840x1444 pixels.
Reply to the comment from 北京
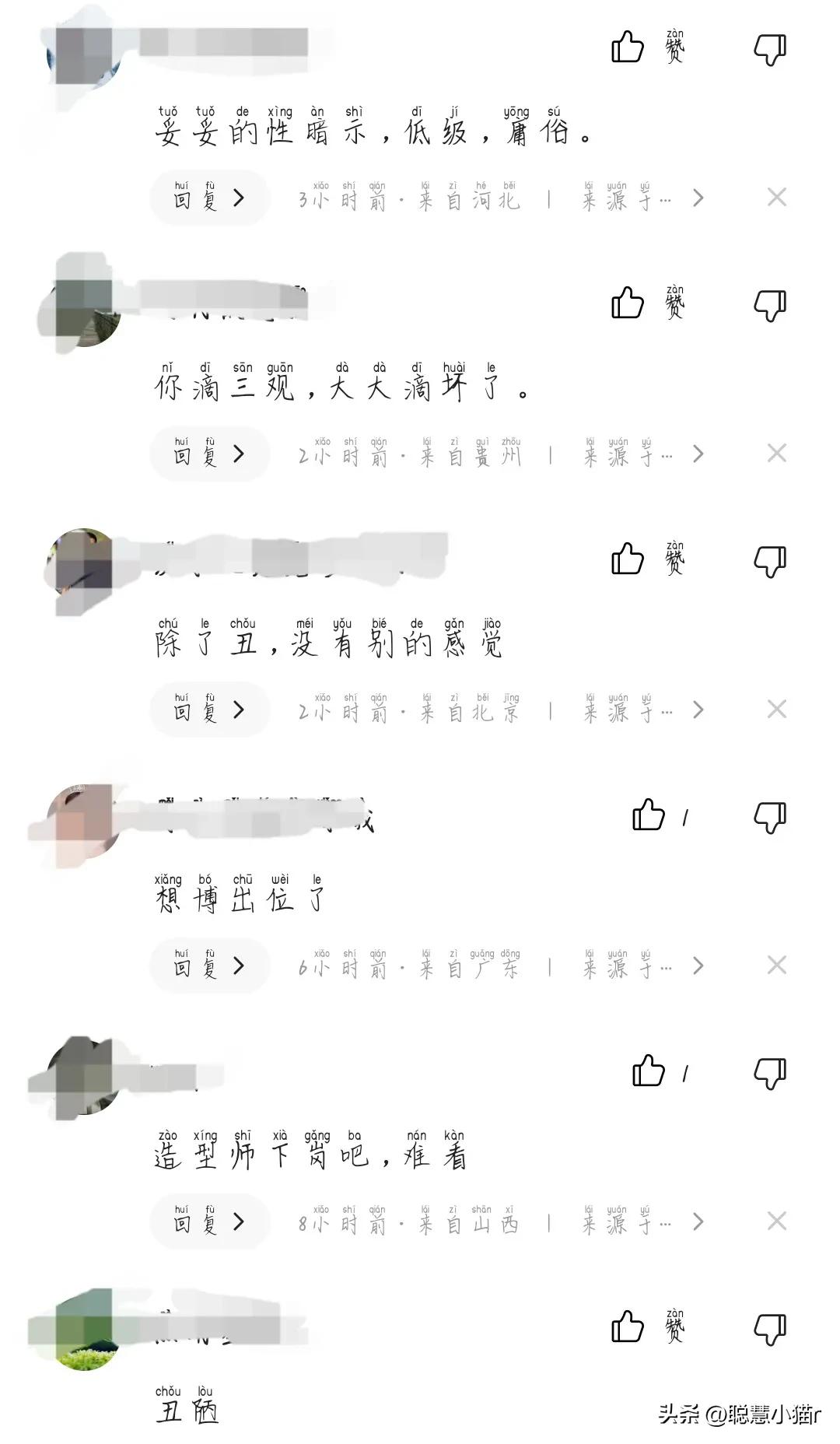208,710
